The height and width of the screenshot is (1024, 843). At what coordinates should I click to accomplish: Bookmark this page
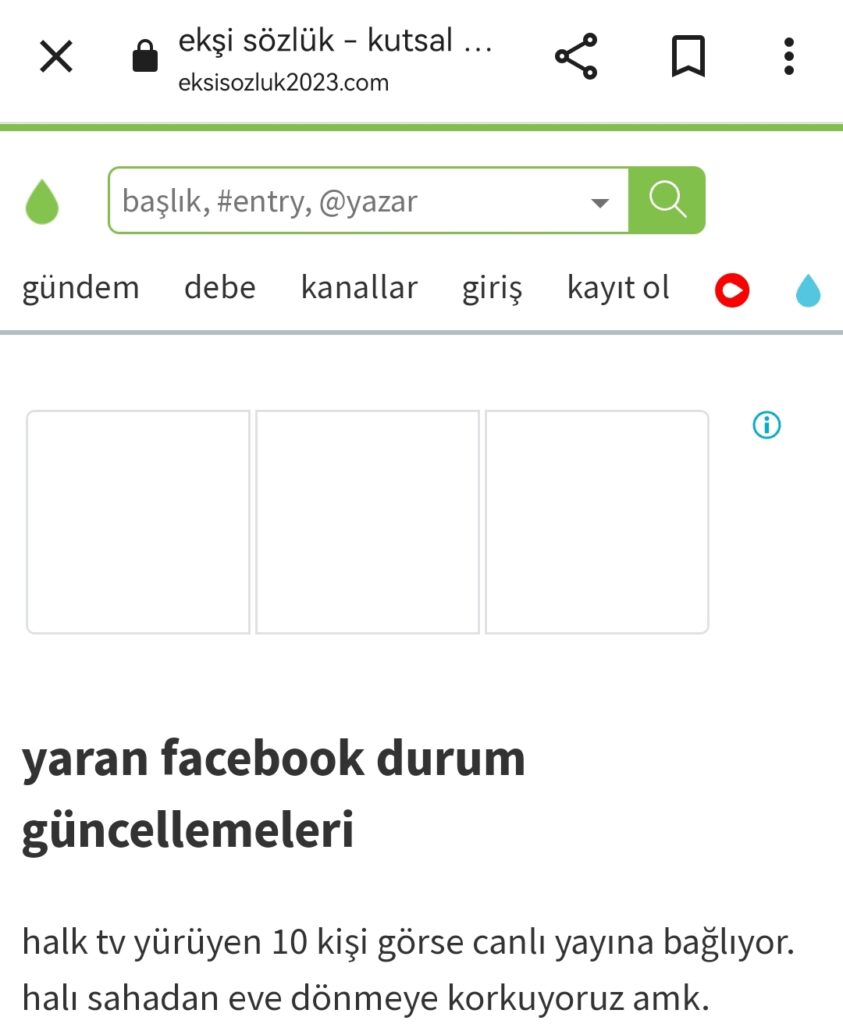tap(688, 56)
